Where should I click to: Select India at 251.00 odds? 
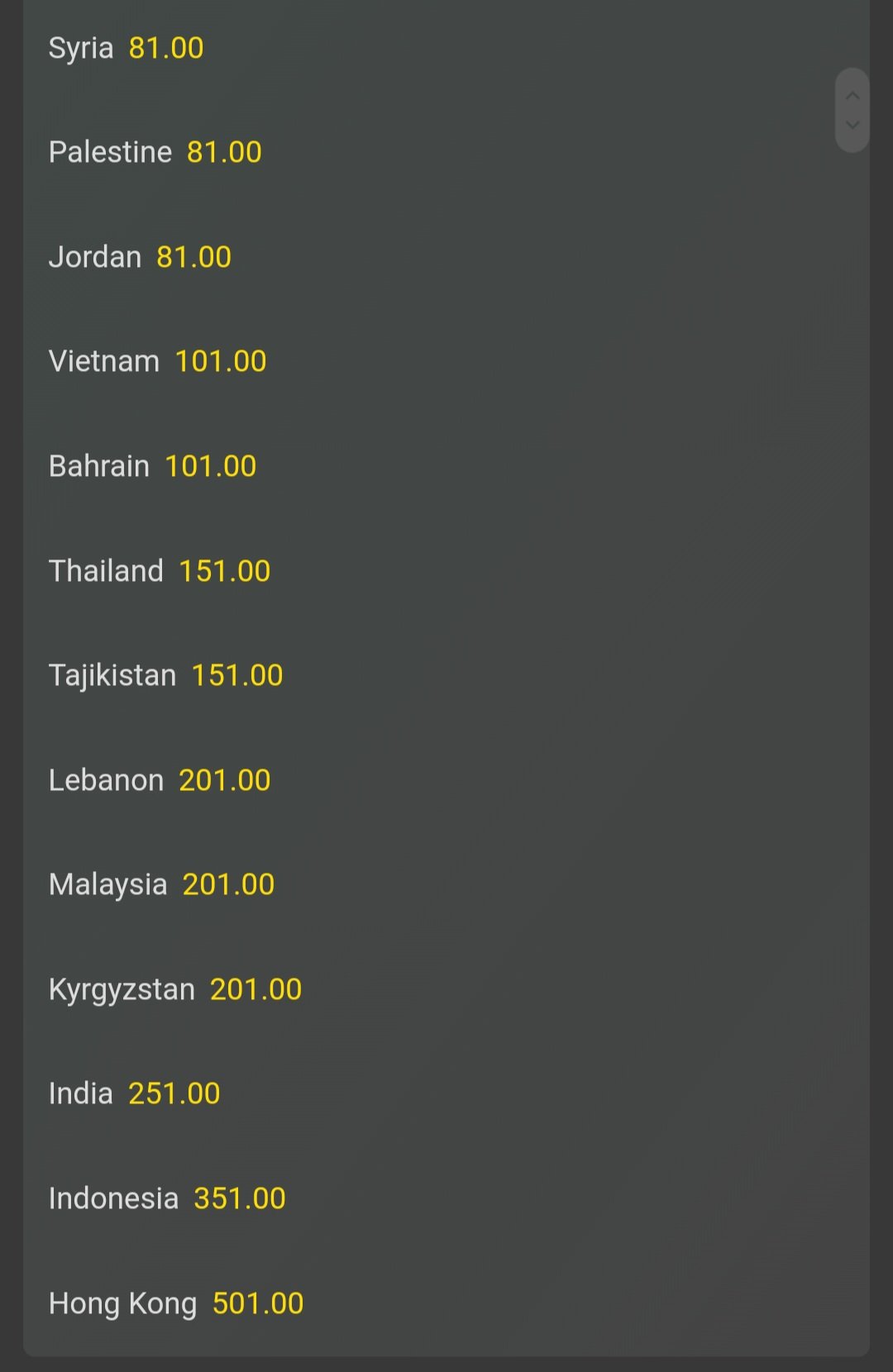[134, 1093]
